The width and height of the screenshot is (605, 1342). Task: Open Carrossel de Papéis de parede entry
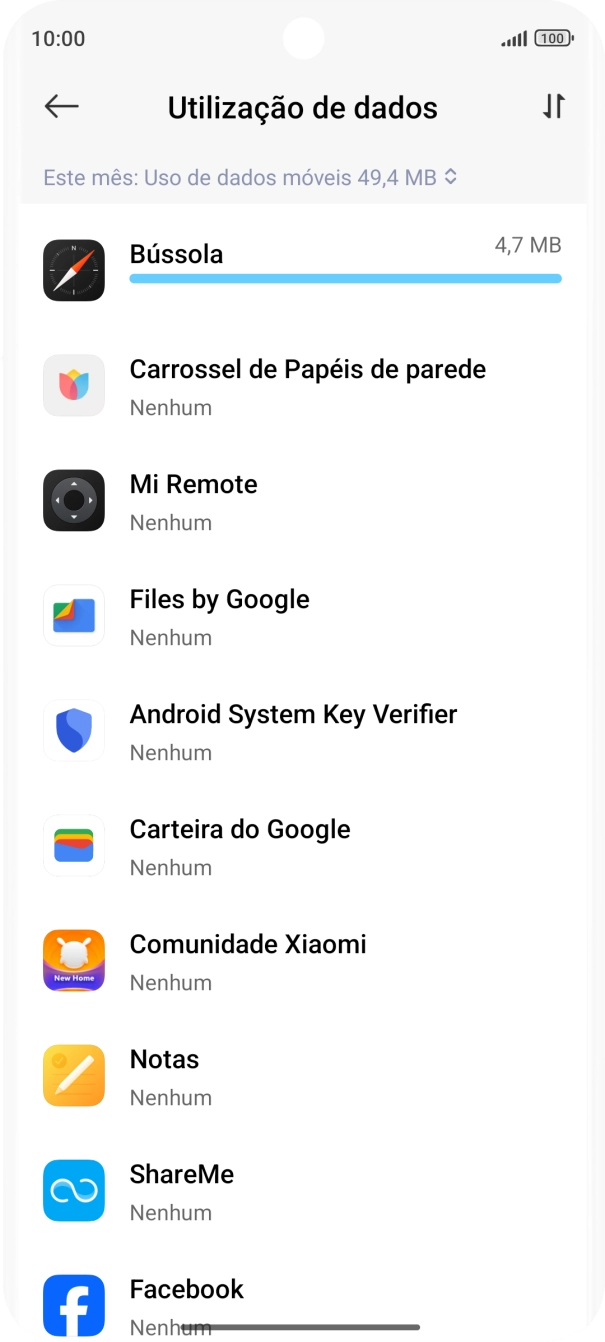302,386
